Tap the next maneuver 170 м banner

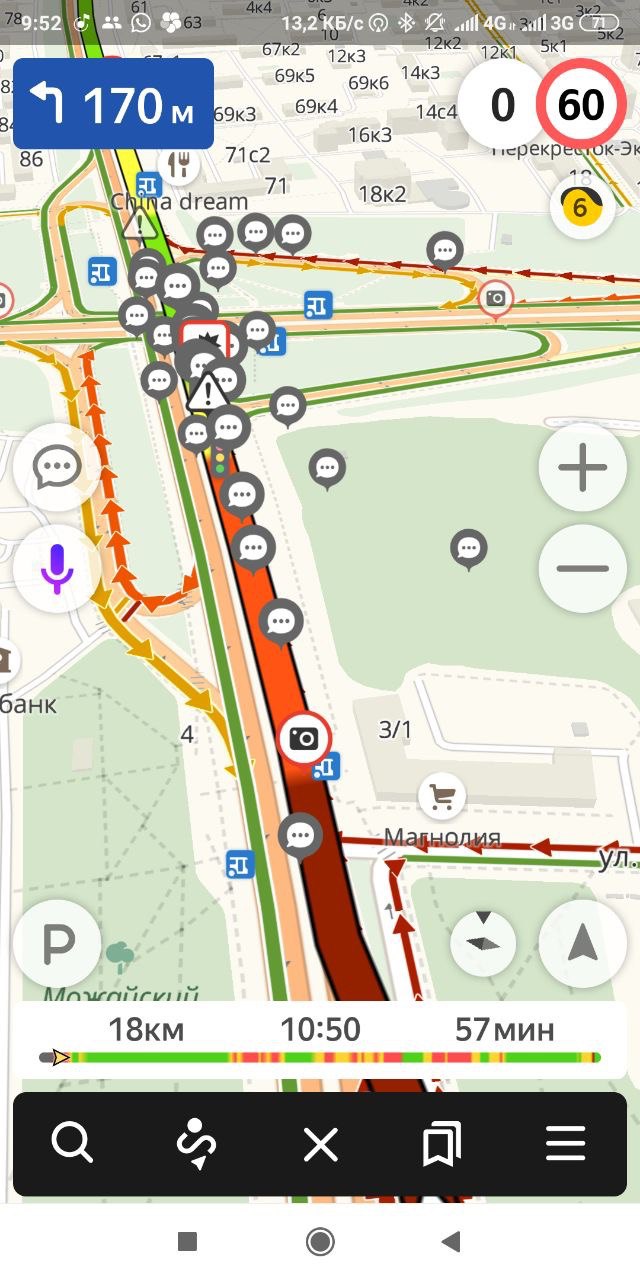(113, 104)
